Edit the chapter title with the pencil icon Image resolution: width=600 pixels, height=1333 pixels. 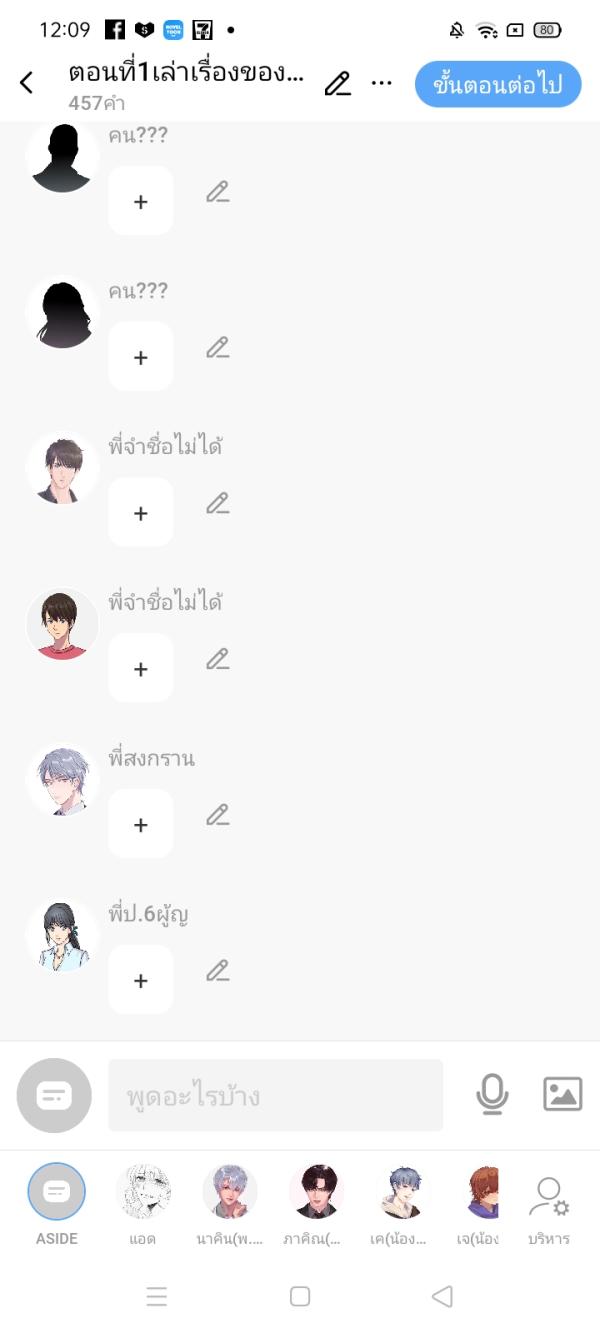[338, 84]
